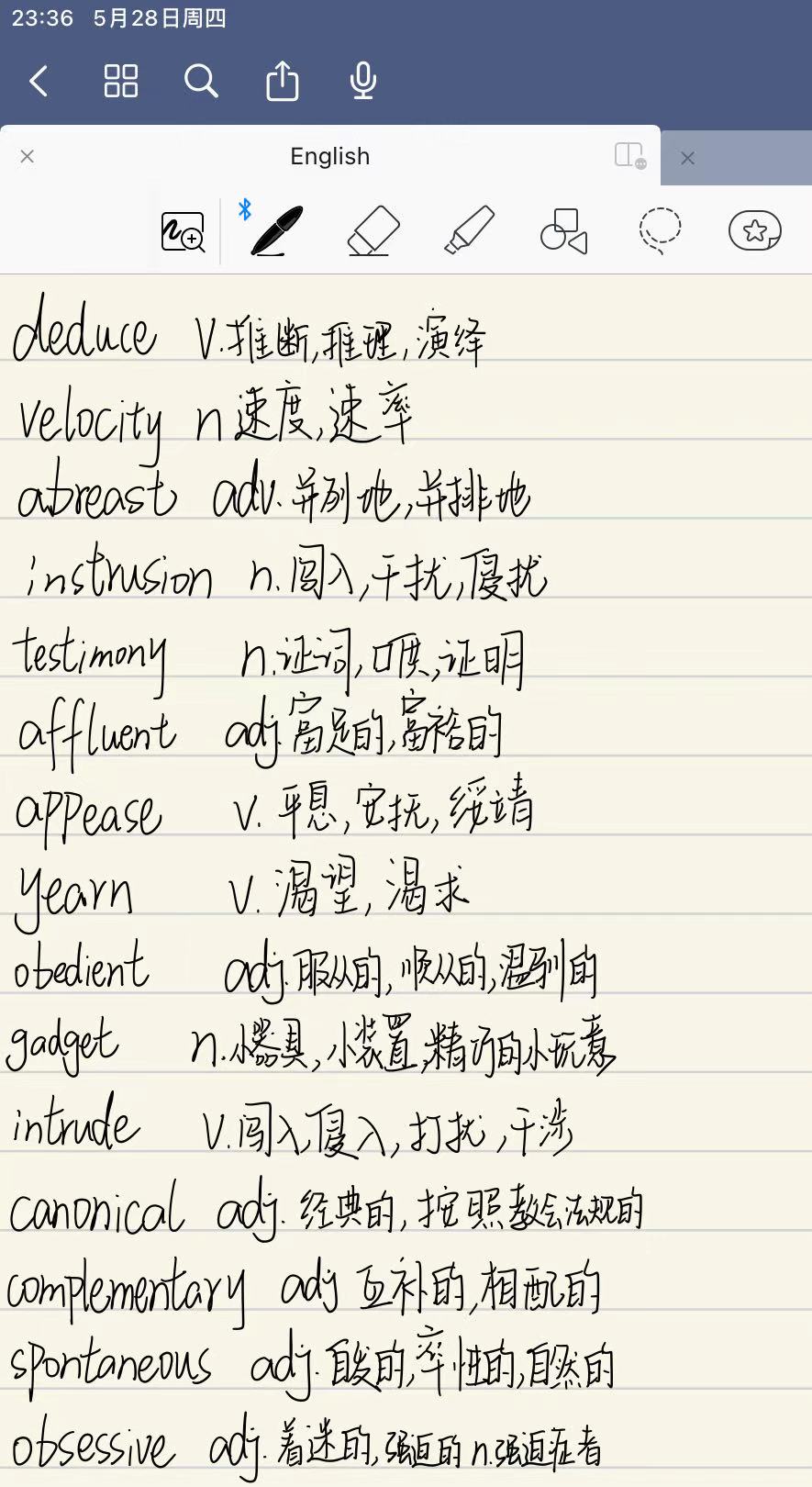Pick the highlighter tool
Screen dimensions: 812x1487
pyautogui.click(x=469, y=230)
